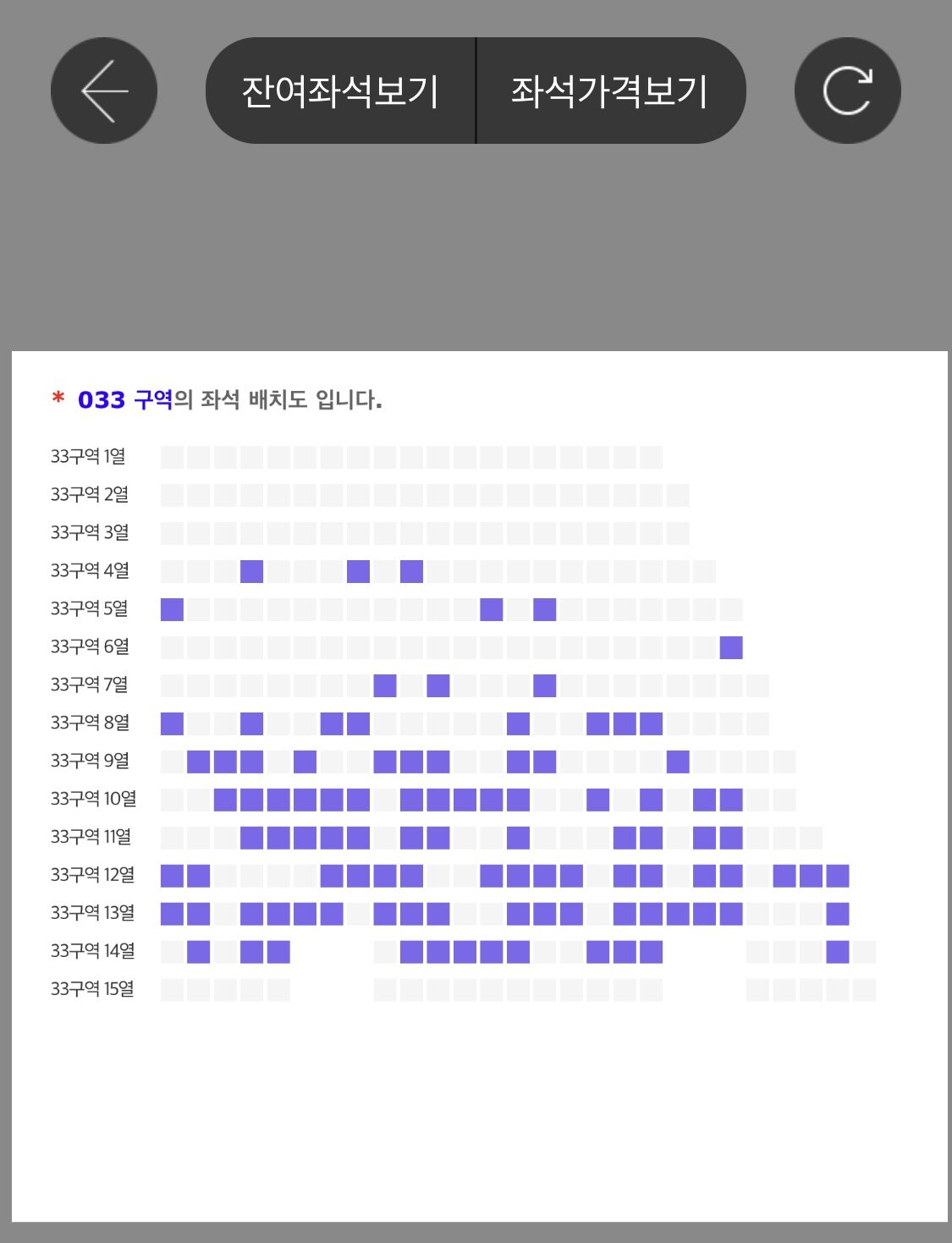Choose the last purple seat in row 9열
Image resolution: width=952 pixels, height=1243 pixels.
pyautogui.click(x=678, y=762)
